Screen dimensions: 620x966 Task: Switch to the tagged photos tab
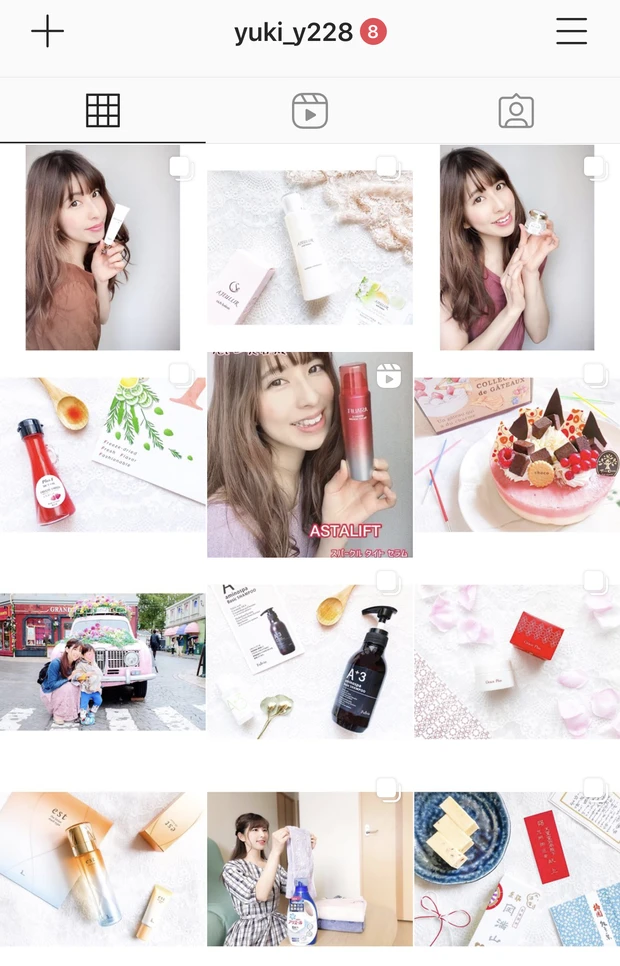[x=516, y=111]
